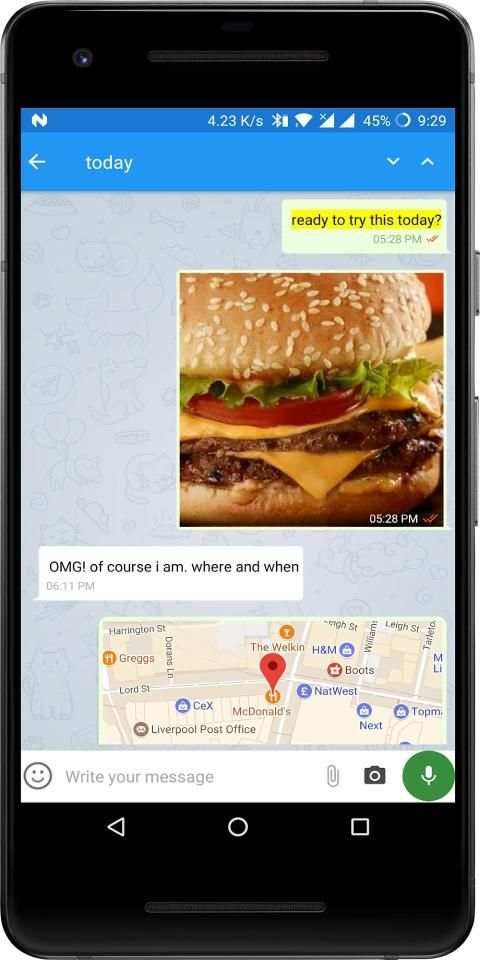Jump to the next search result with the down chevron

pos(393,162)
